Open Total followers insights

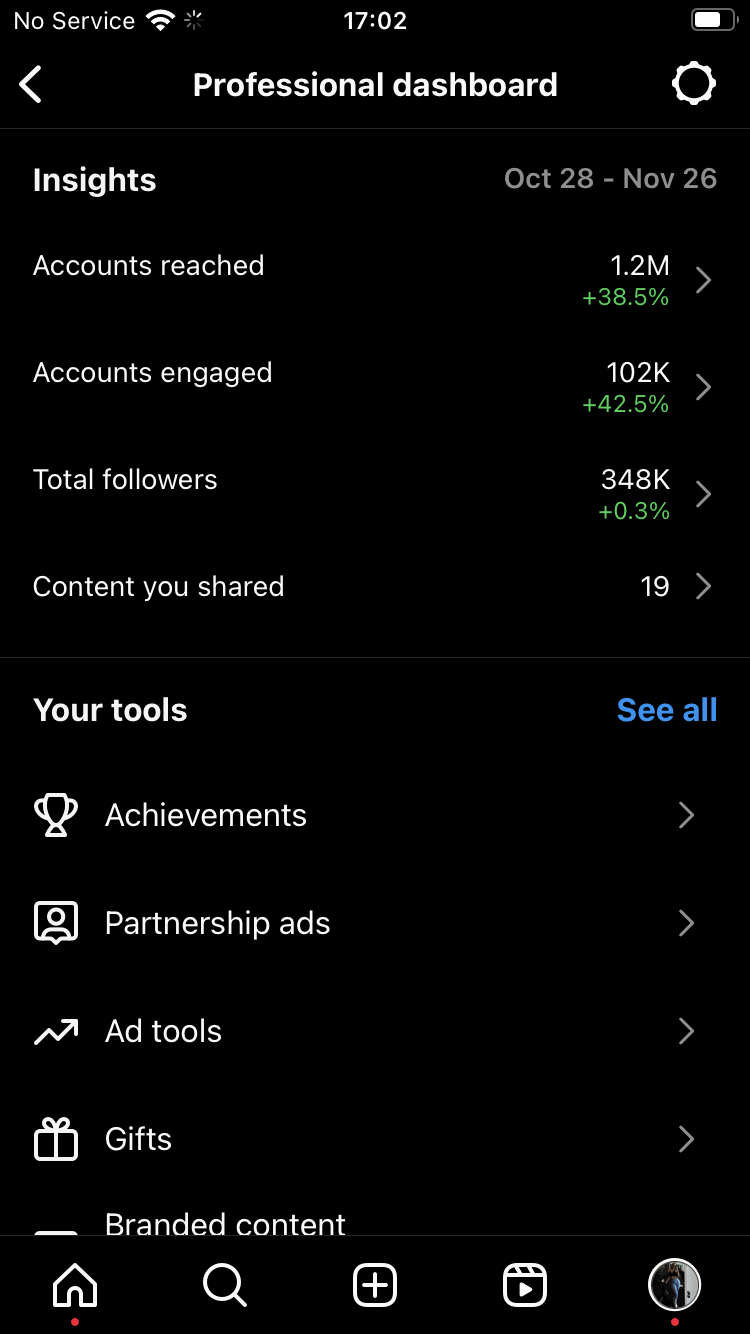click(x=375, y=493)
